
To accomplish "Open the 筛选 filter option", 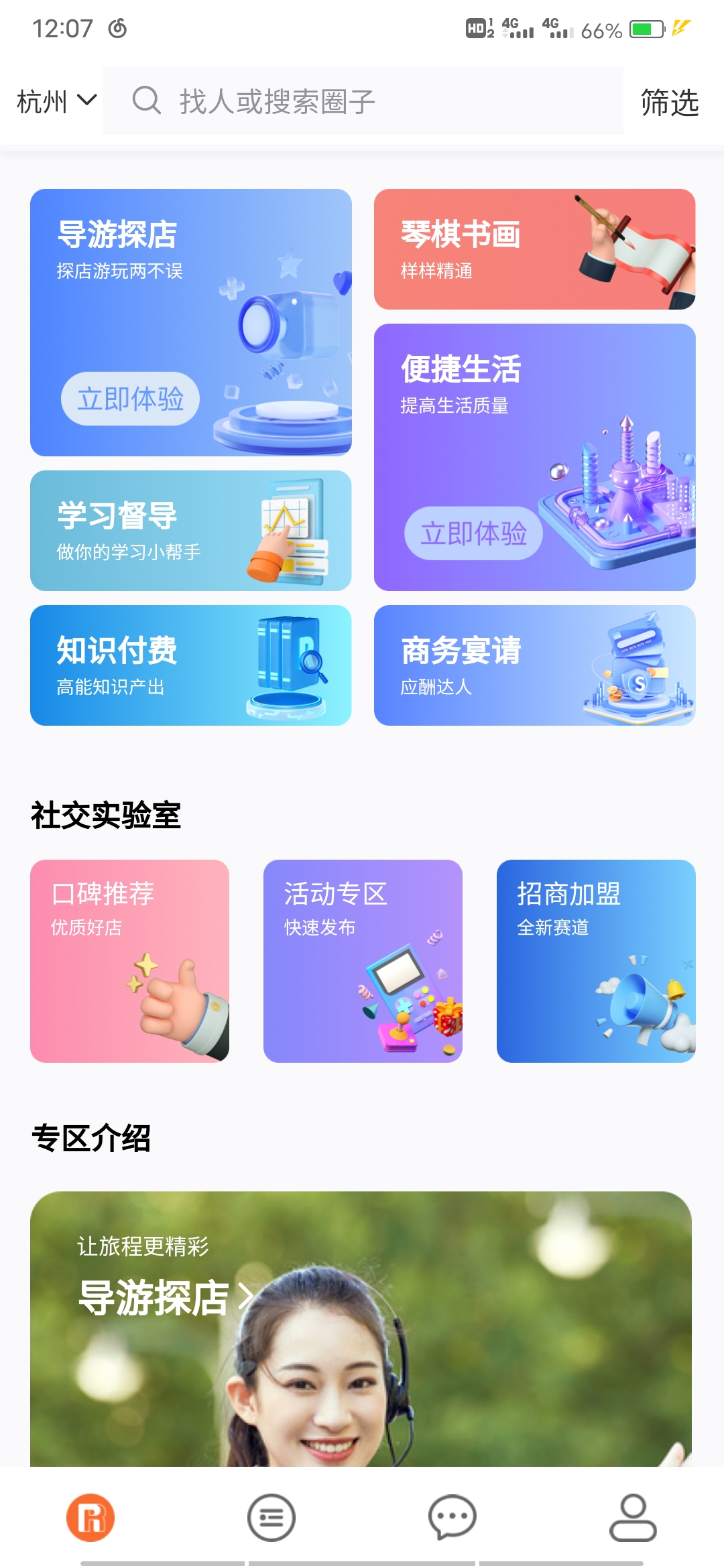I will pyautogui.click(x=669, y=103).
